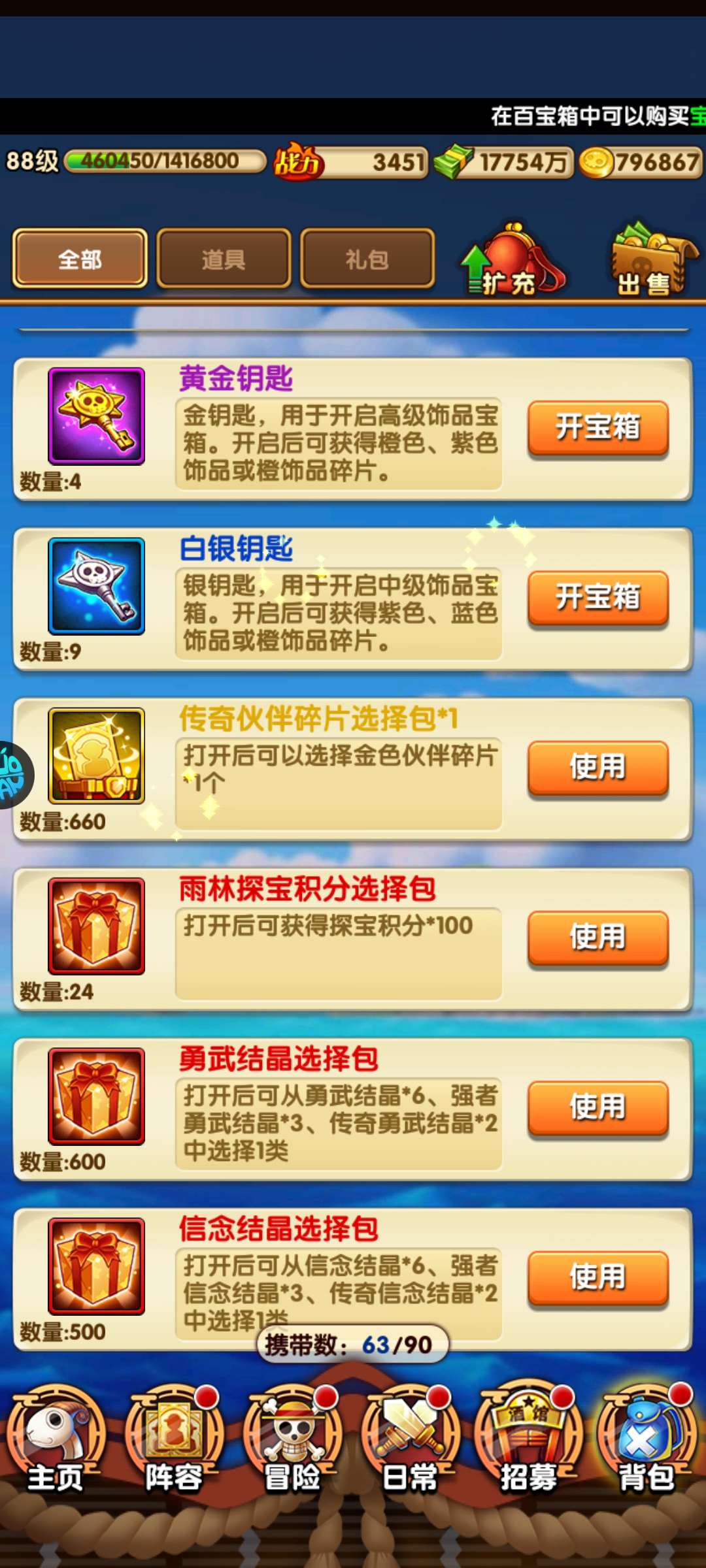Use the 勇武结晶选择包

597,1107
